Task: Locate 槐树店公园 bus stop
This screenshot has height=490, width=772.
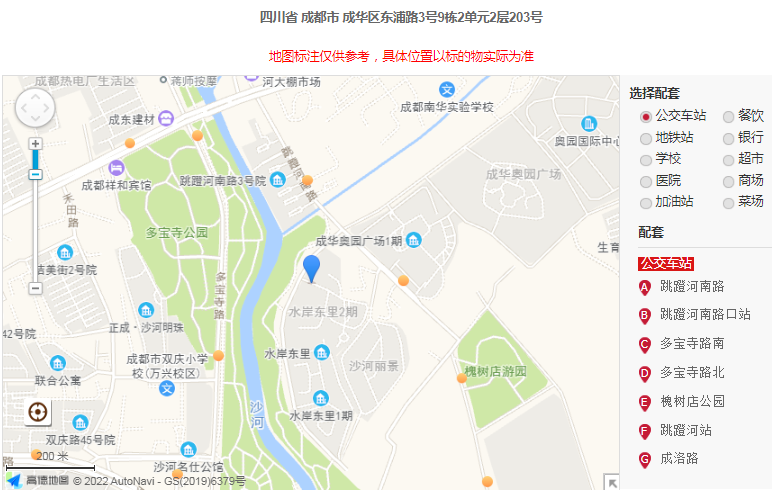Action: click(x=691, y=402)
